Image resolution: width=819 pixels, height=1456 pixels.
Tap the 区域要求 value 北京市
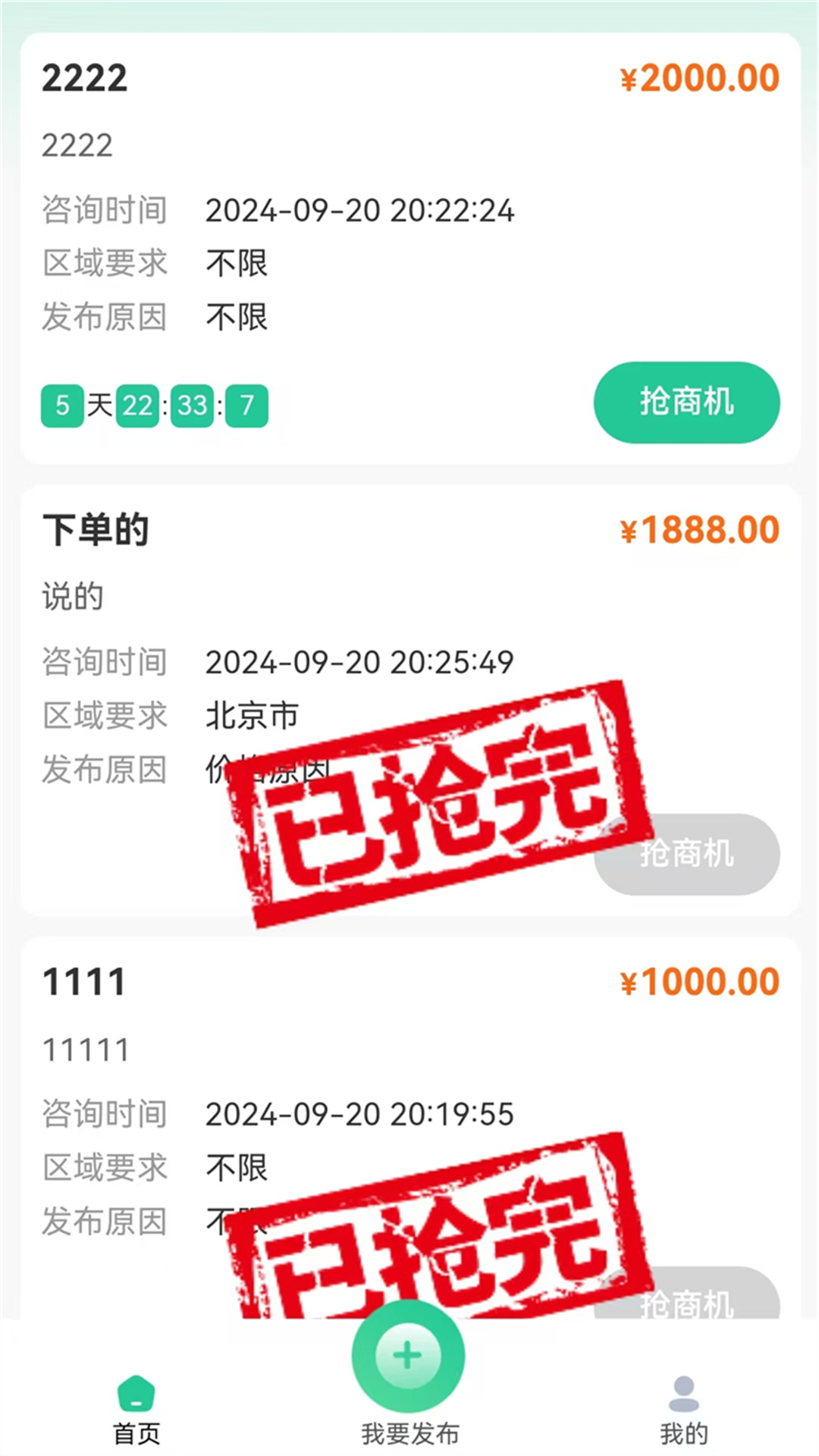pyautogui.click(x=250, y=715)
